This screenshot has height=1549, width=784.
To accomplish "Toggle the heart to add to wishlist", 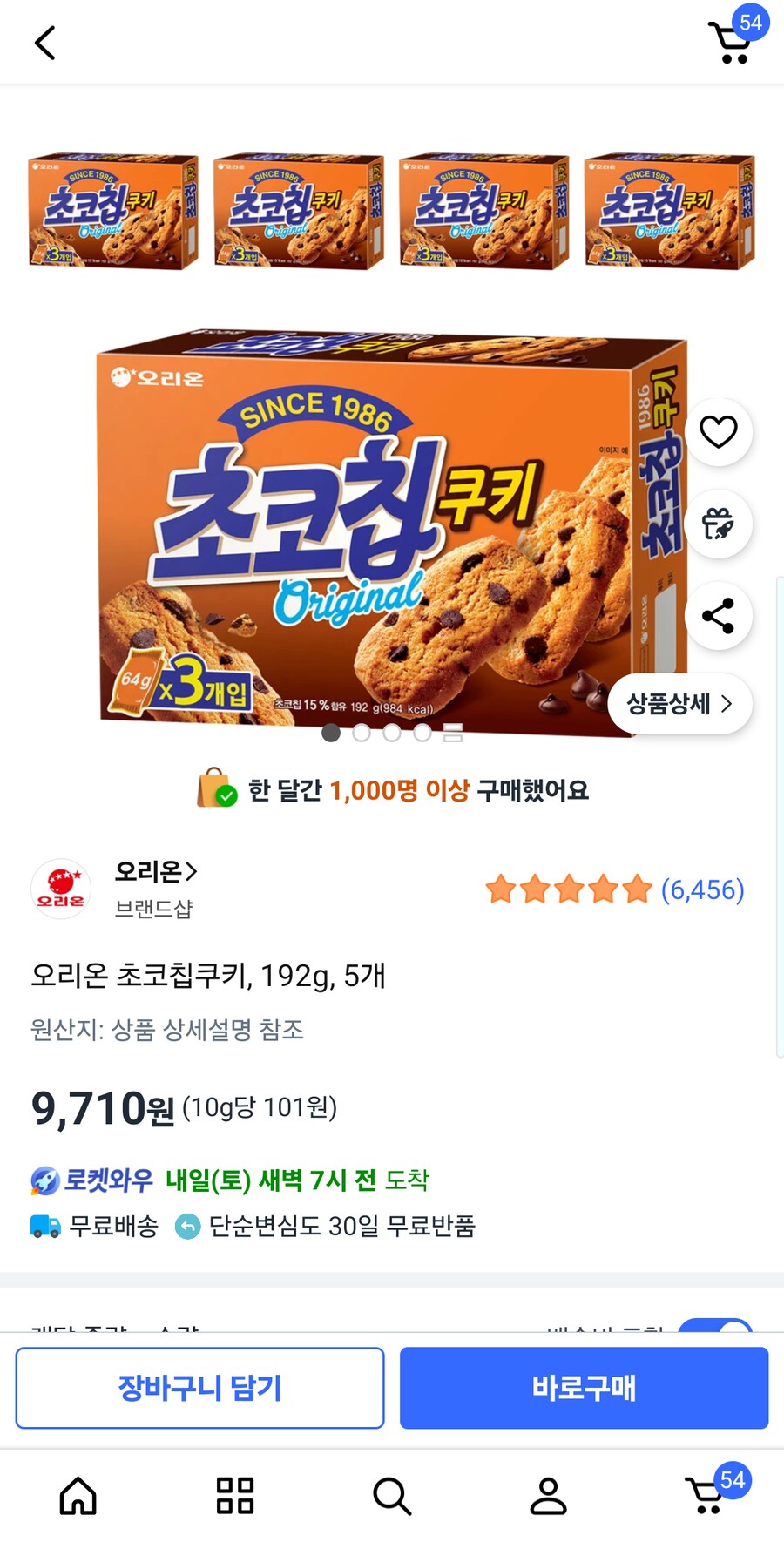I will point(717,431).
